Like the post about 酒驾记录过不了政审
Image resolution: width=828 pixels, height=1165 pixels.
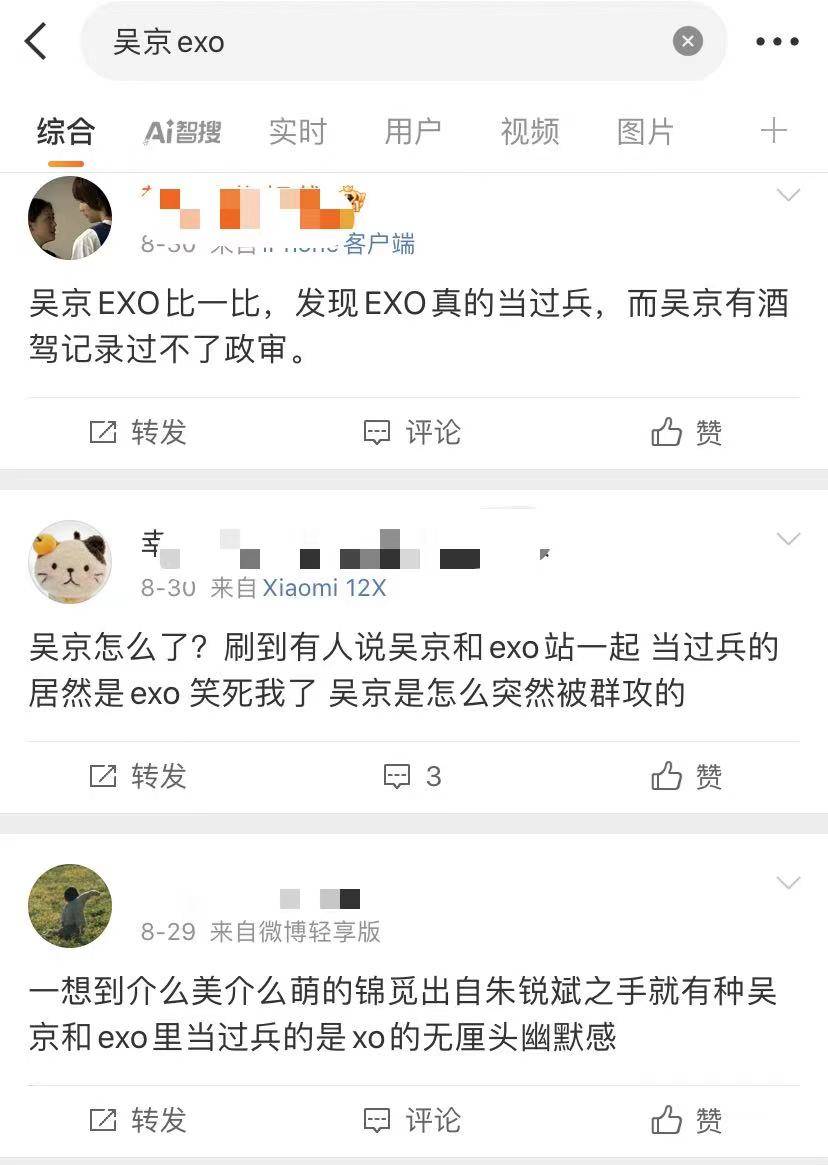click(687, 432)
